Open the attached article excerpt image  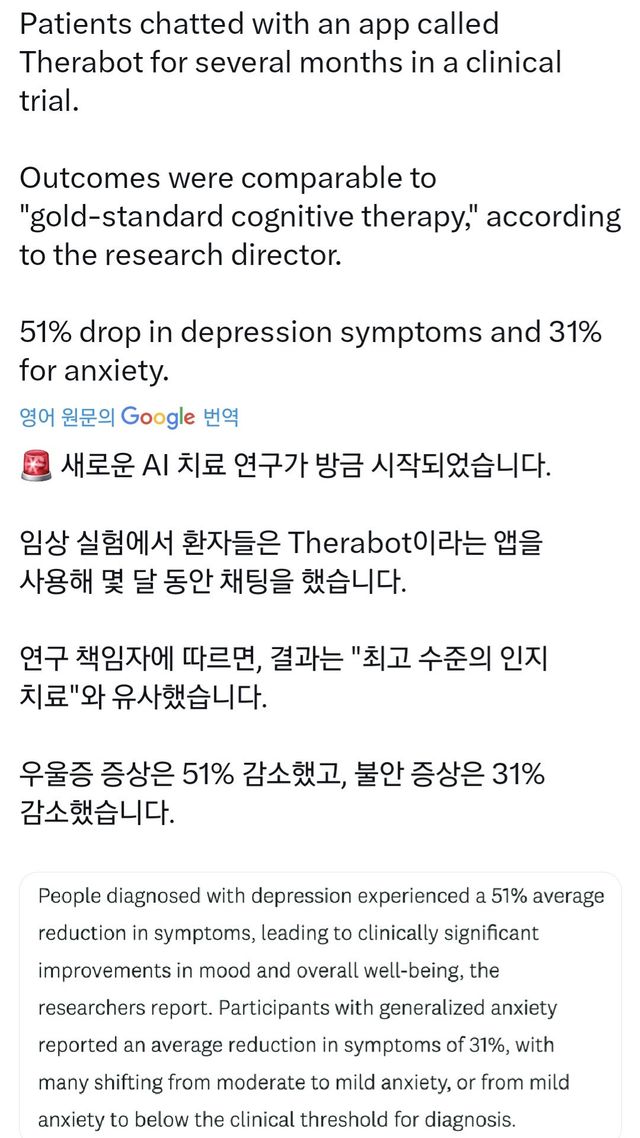pyautogui.click(x=320, y=1006)
